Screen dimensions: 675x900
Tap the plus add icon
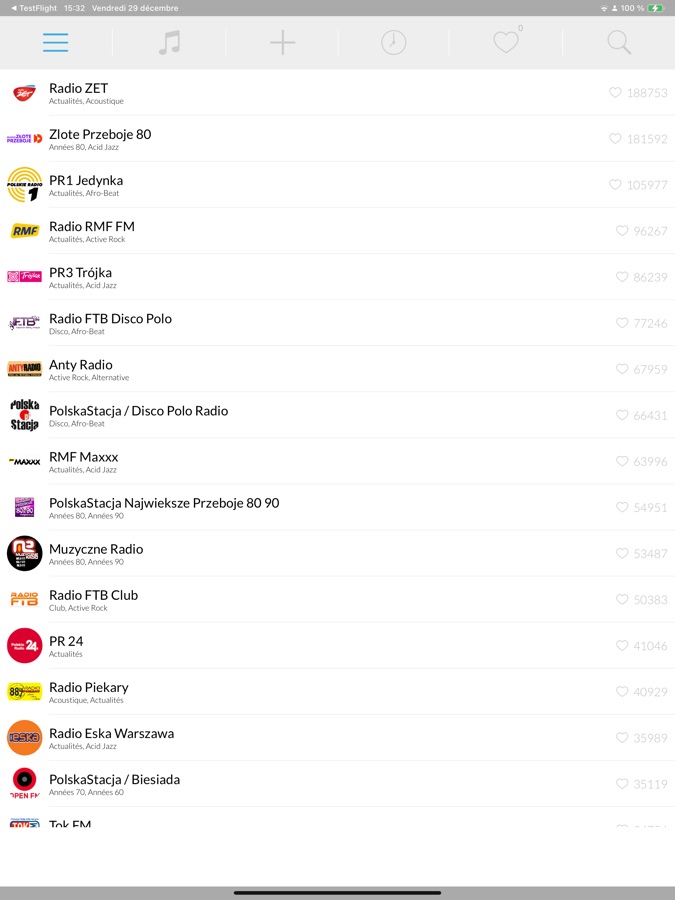283,43
